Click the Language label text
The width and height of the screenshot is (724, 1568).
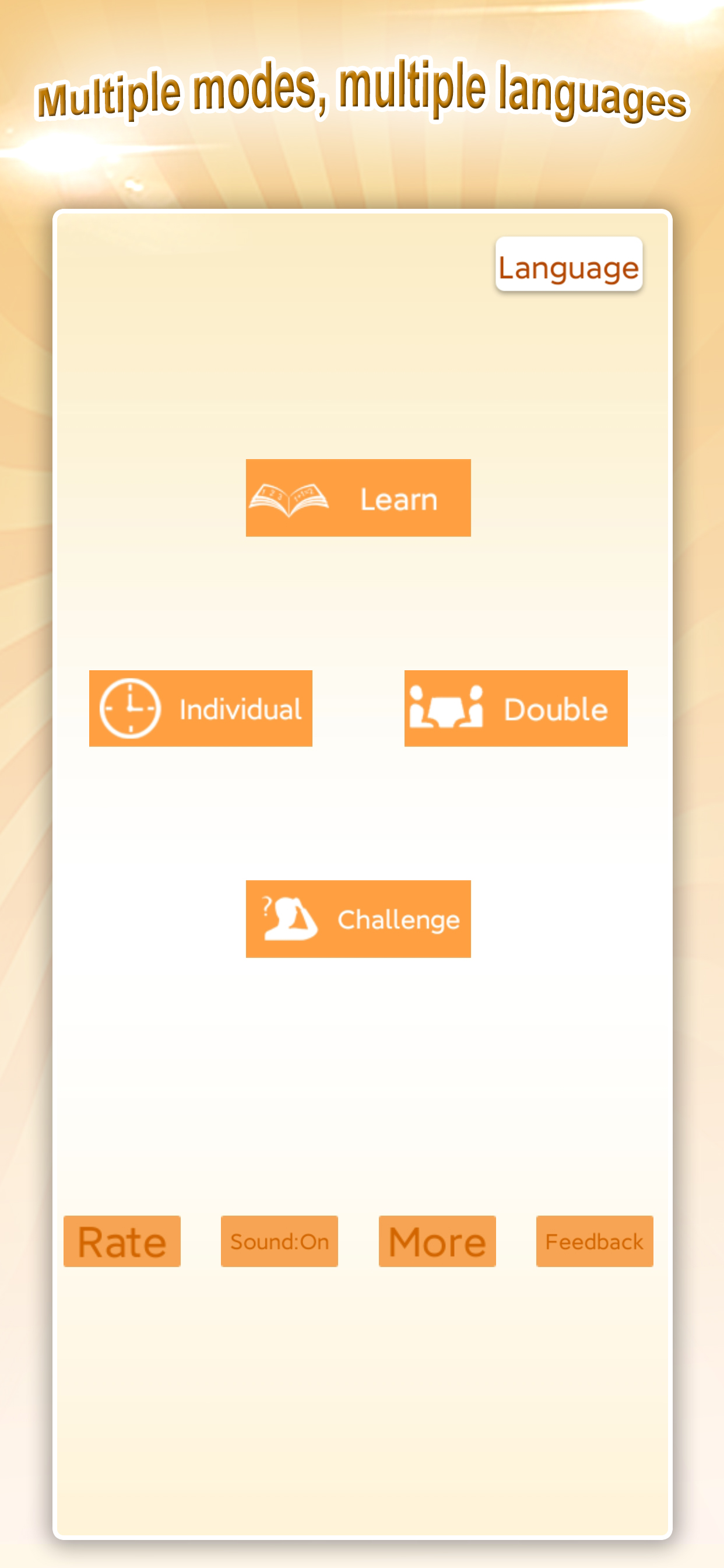[568, 266]
